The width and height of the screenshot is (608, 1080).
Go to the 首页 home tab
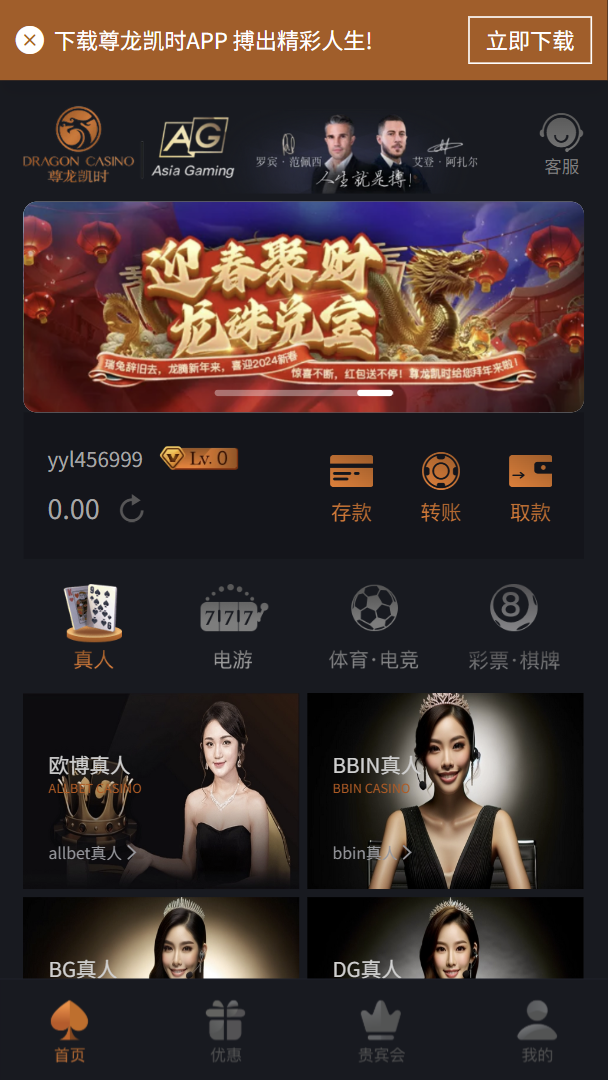point(70,1031)
